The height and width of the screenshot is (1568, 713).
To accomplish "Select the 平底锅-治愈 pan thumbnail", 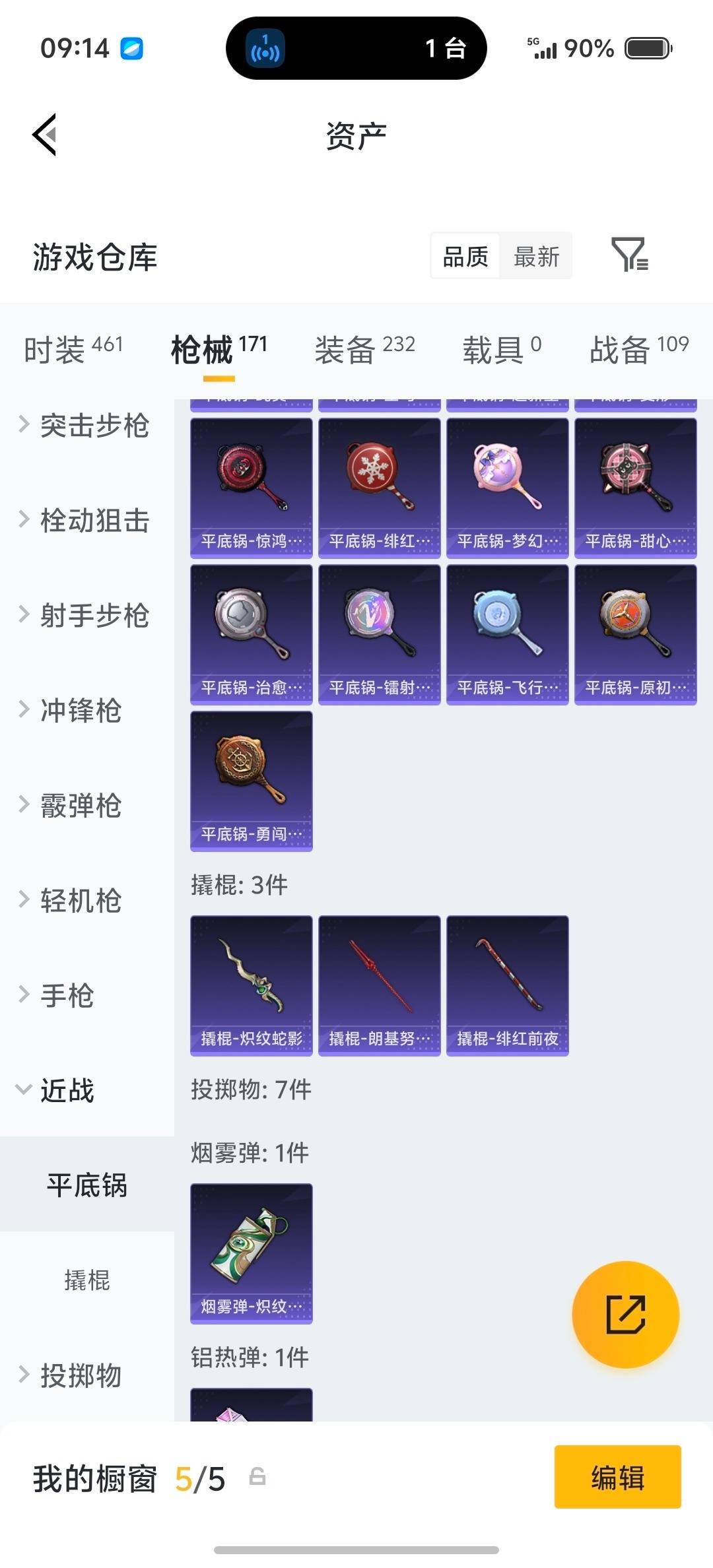I will click(x=251, y=634).
